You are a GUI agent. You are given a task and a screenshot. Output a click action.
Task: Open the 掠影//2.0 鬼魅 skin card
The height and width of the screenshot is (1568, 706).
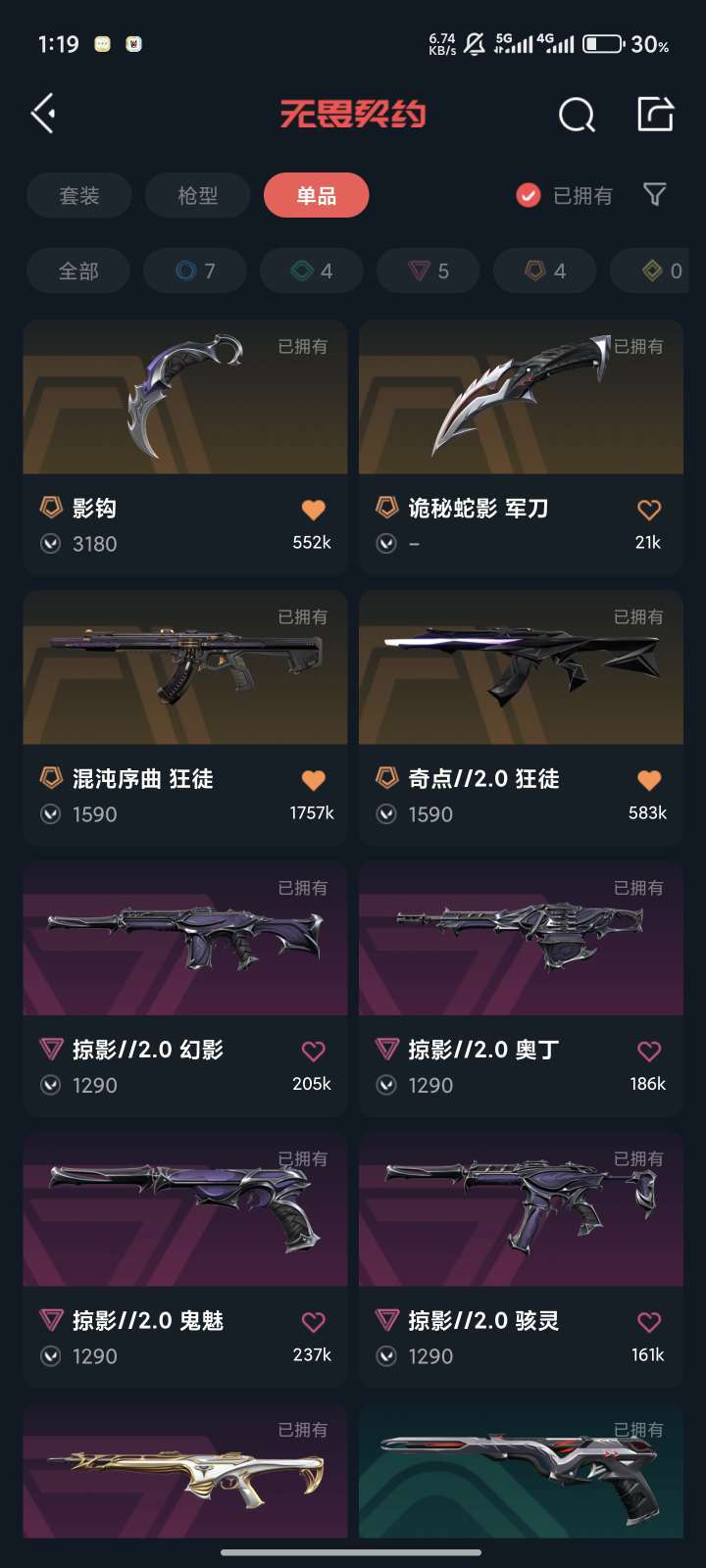185,1260
